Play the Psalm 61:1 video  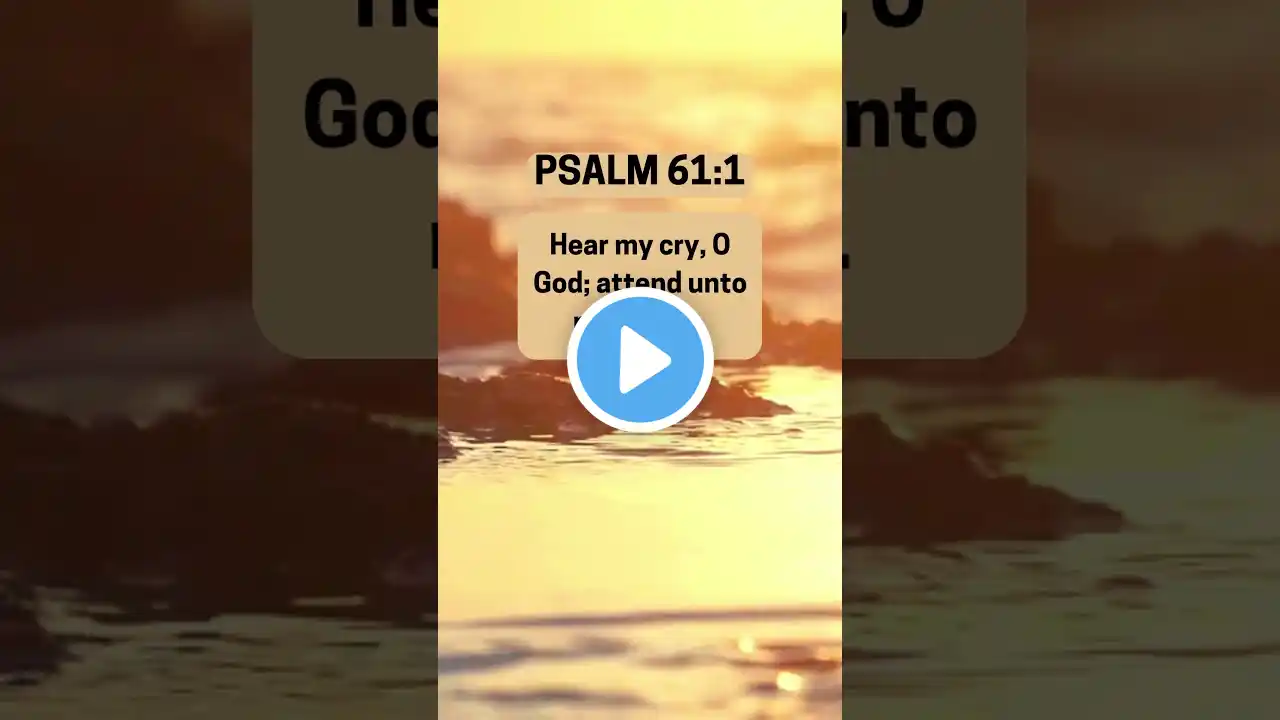[640, 360]
